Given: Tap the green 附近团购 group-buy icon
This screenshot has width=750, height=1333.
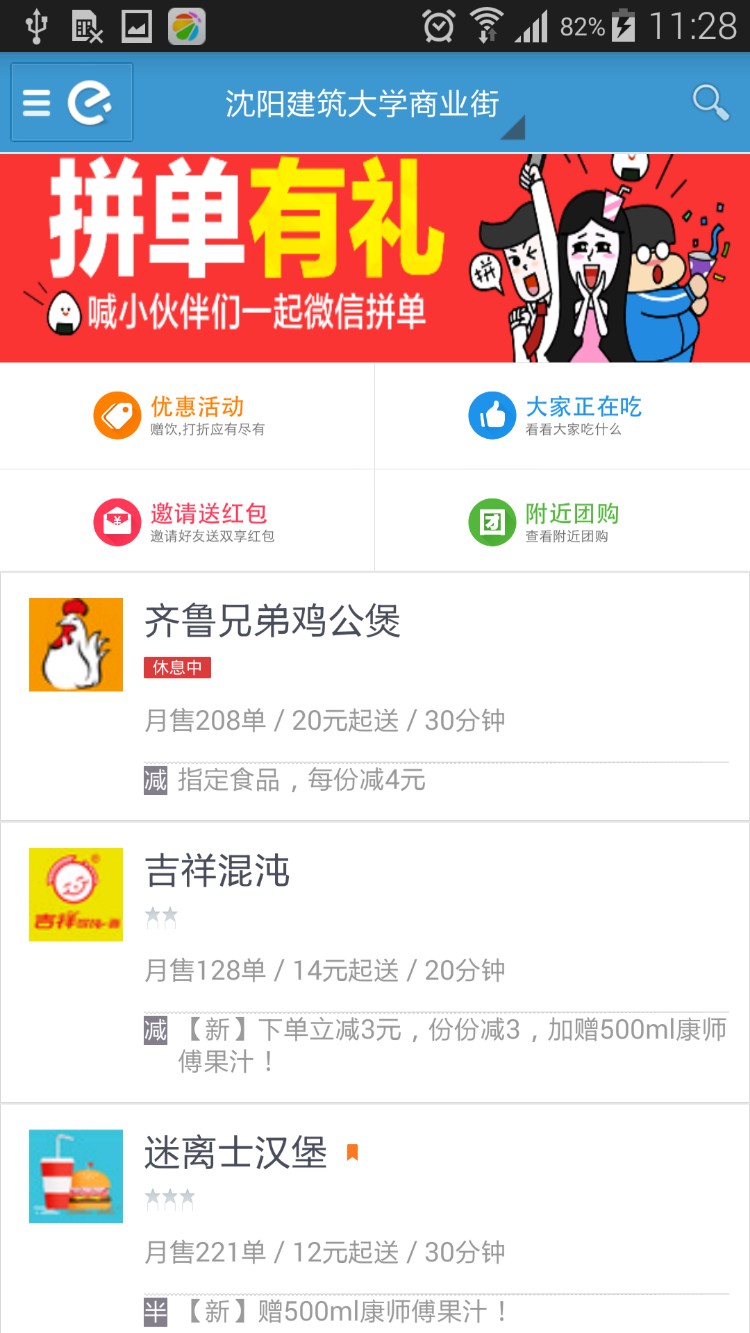Looking at the screenshot, I should tap(491, 519).
